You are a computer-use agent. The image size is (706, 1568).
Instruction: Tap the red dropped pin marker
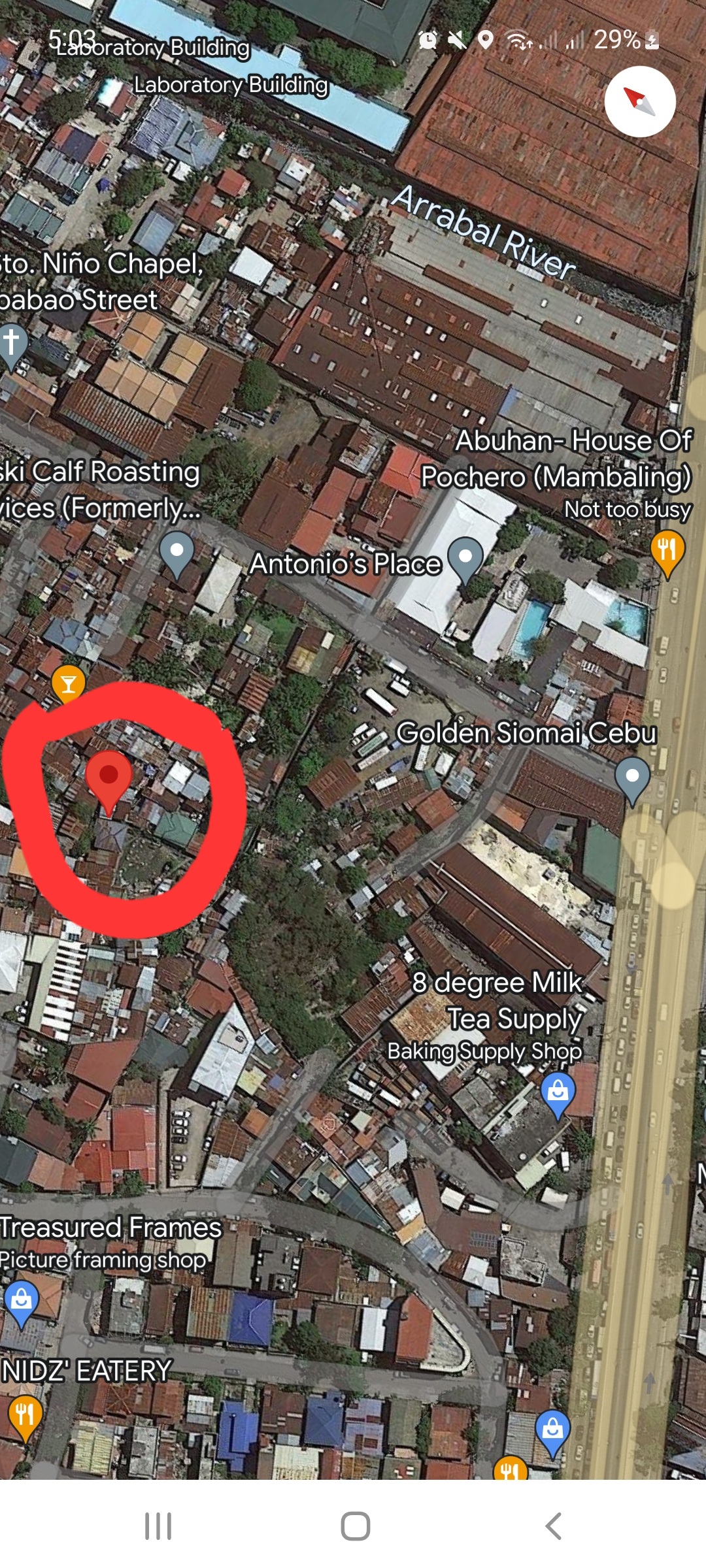pos(109,777)
